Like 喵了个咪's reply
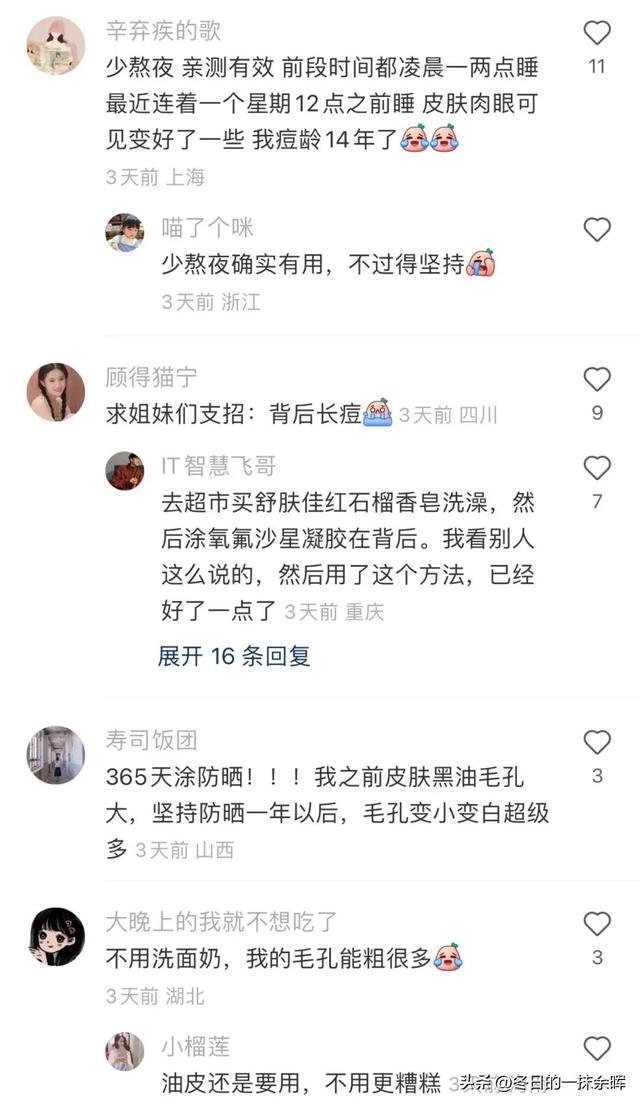The image size is (640, 1105). point(596,230)
